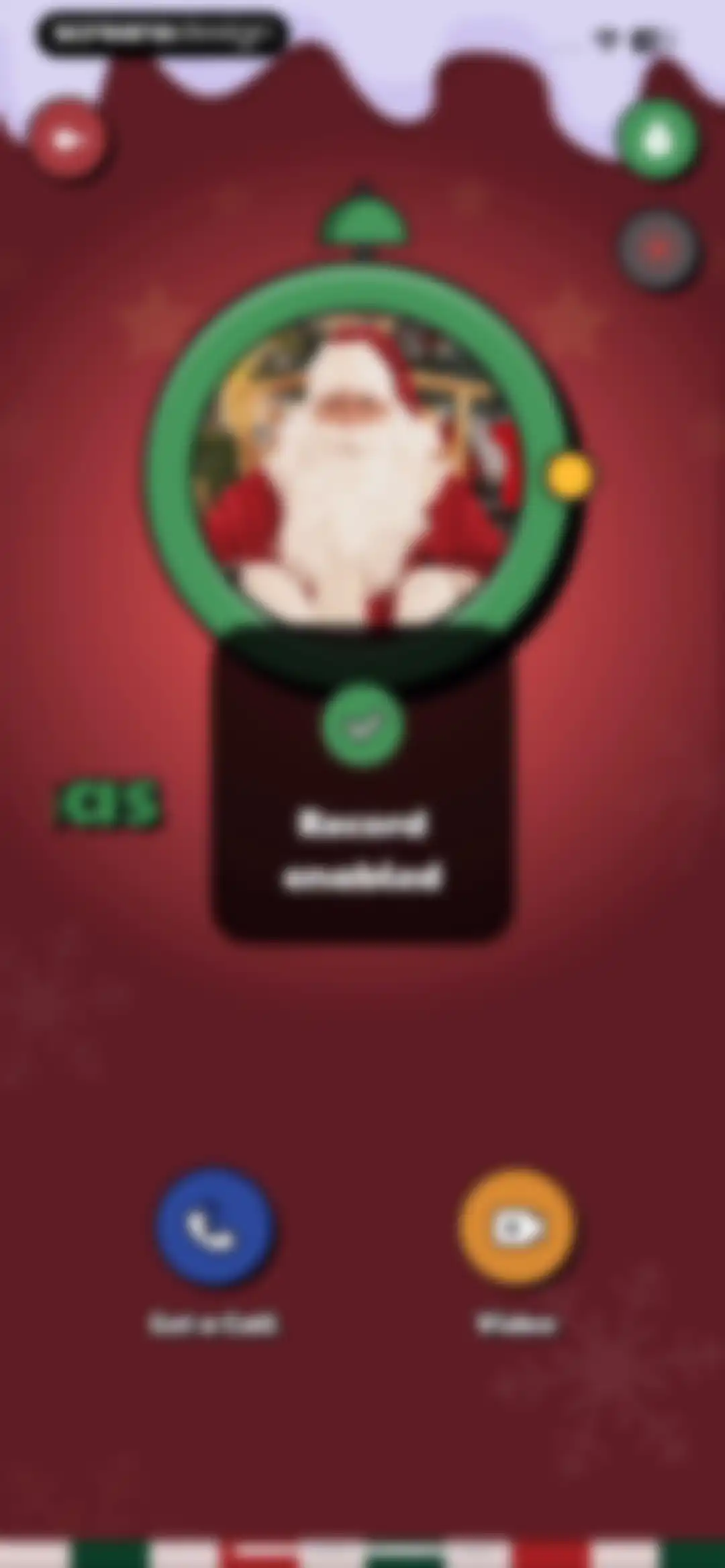Open the orange Video call button
725x1568 pixels.
coord(517,1227)
